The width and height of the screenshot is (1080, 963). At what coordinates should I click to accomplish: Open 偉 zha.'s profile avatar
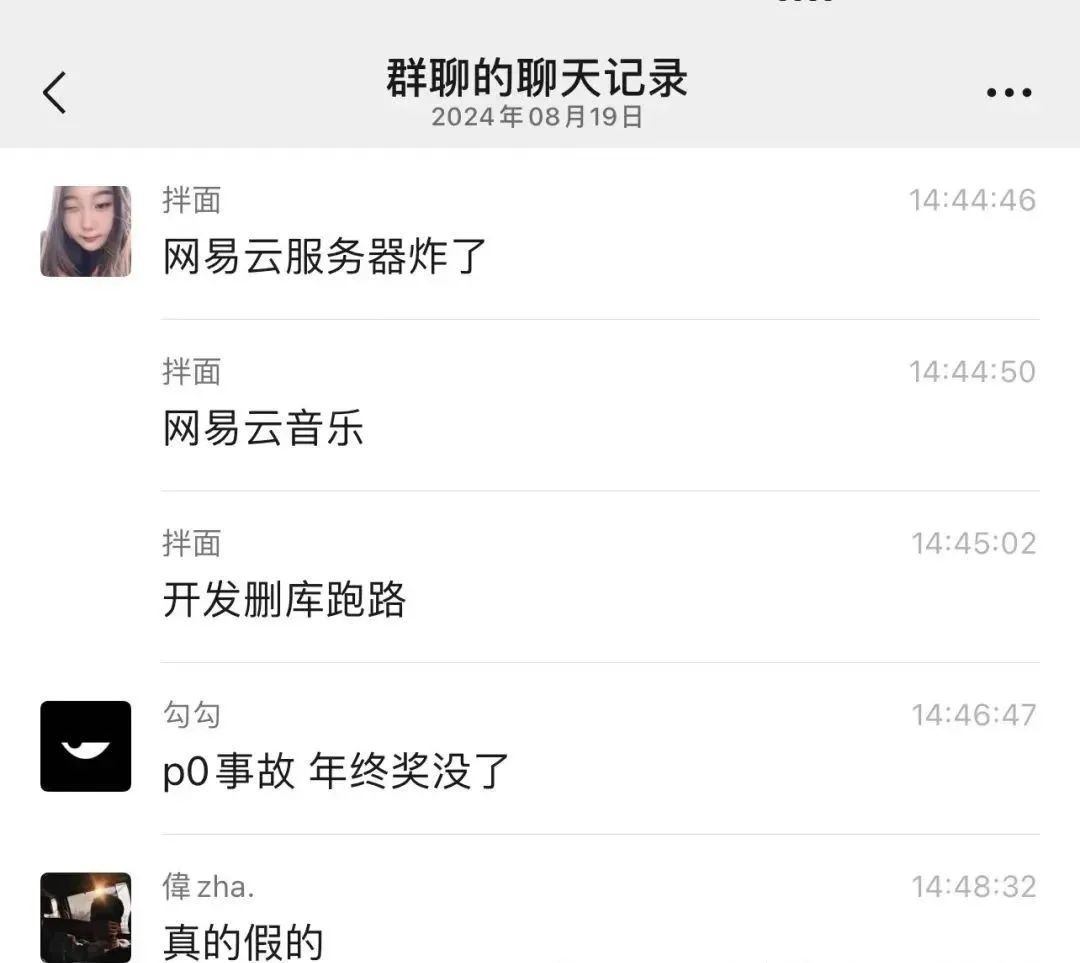click(86, 916)
